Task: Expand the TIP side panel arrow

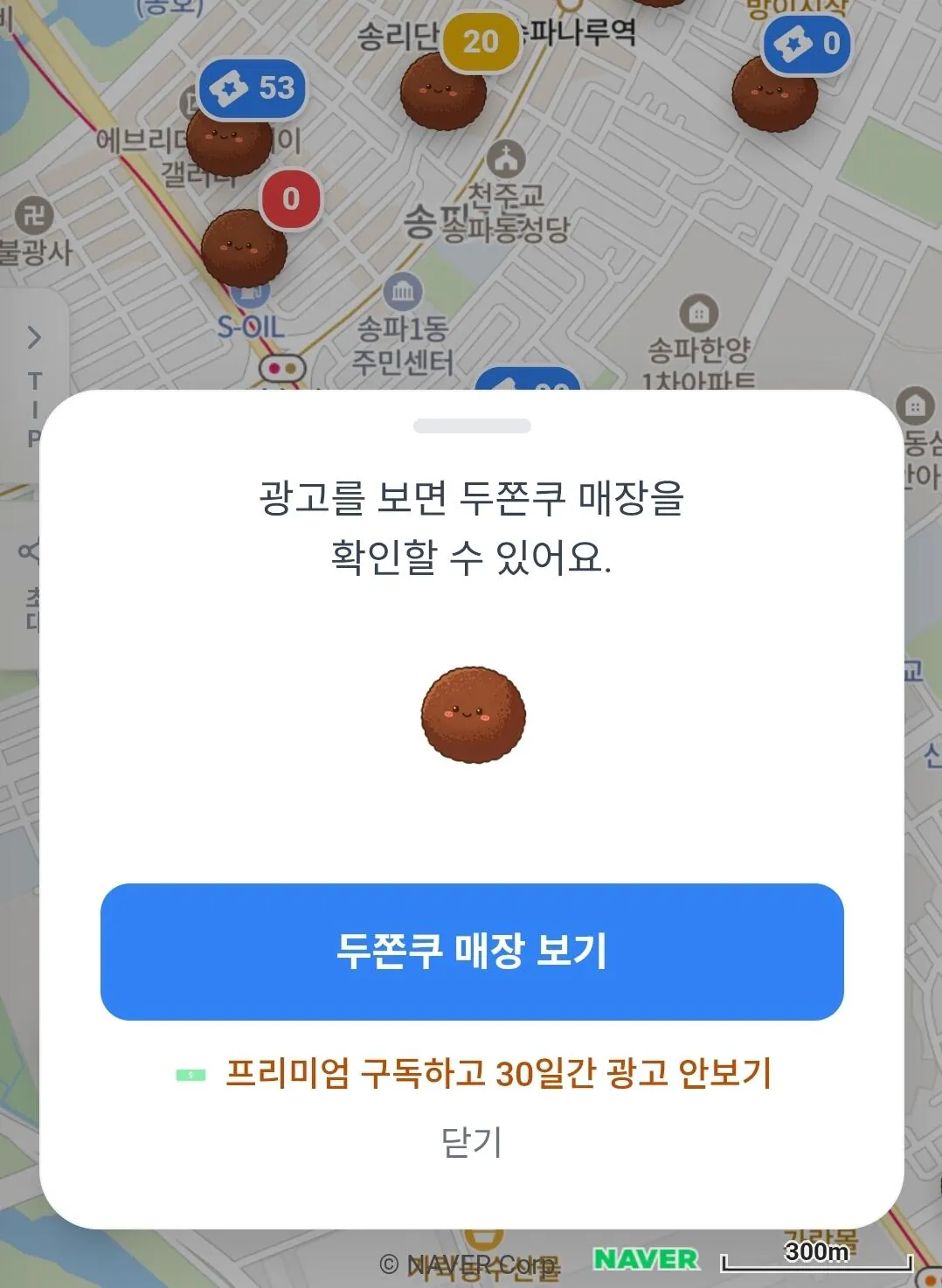Action: point(33,337)
